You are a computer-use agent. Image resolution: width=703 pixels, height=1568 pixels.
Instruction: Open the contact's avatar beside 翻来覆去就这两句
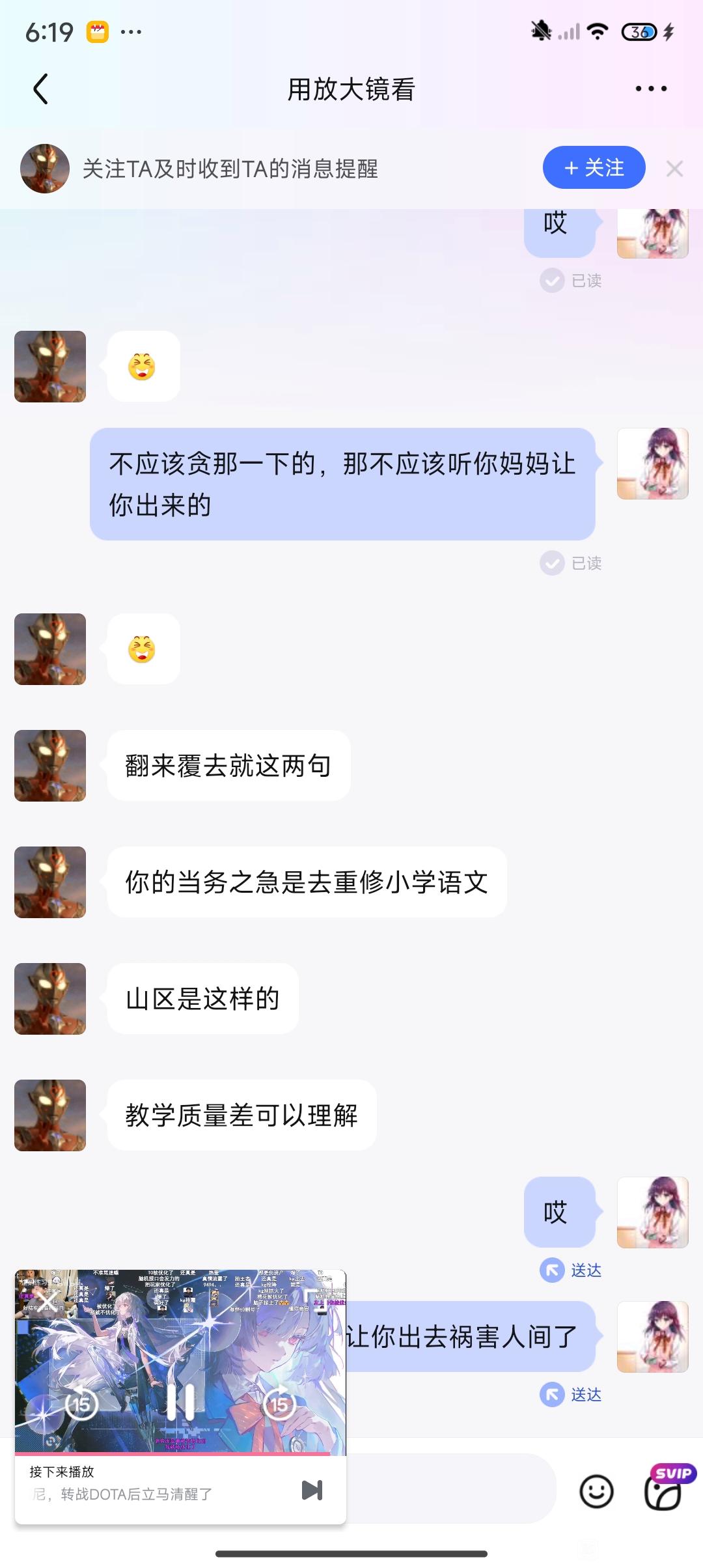click(50, 766)
